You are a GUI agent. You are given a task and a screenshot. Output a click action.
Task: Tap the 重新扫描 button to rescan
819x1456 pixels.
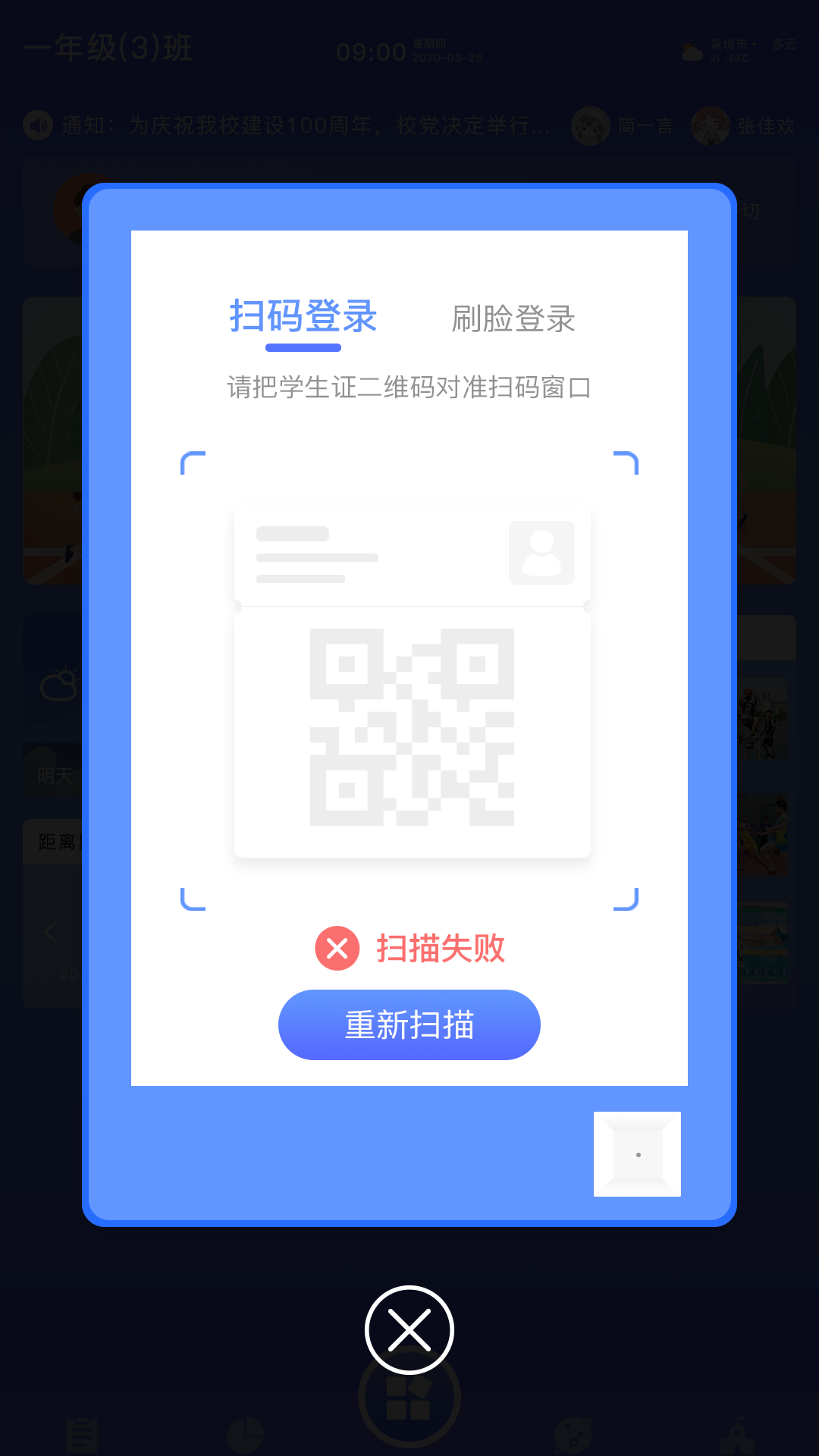[x=409, y=1025]
